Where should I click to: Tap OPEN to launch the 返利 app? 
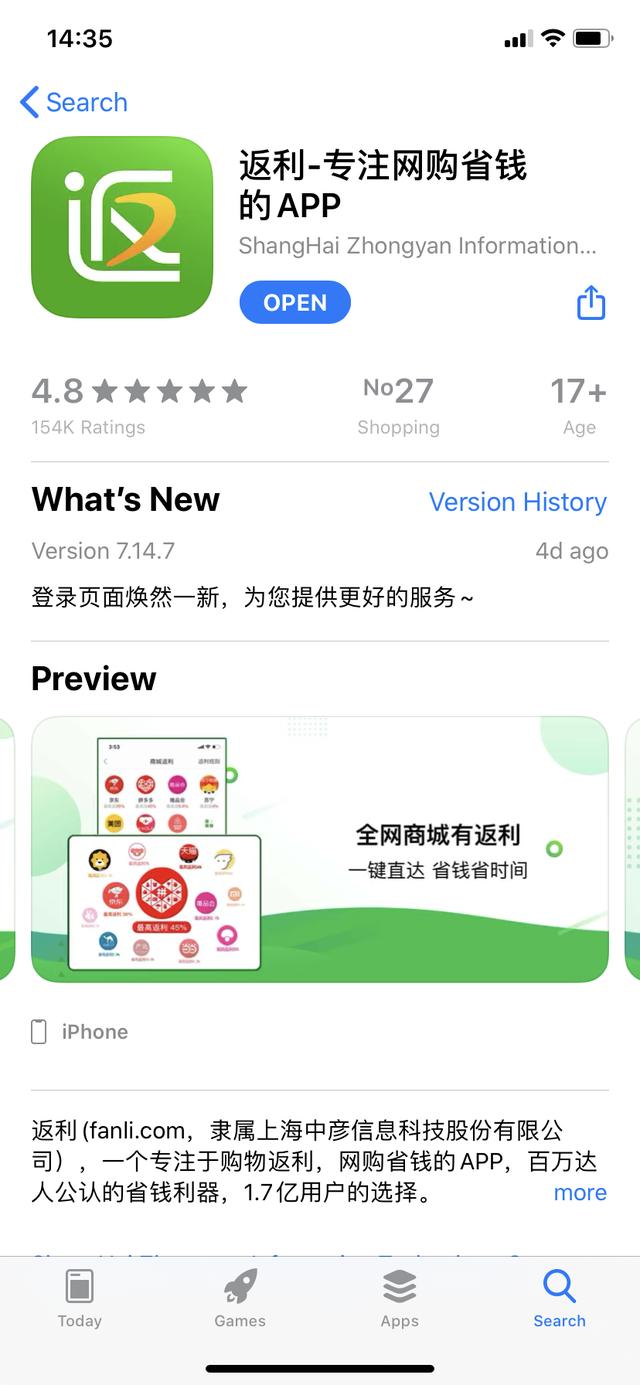tap(295, 303)
